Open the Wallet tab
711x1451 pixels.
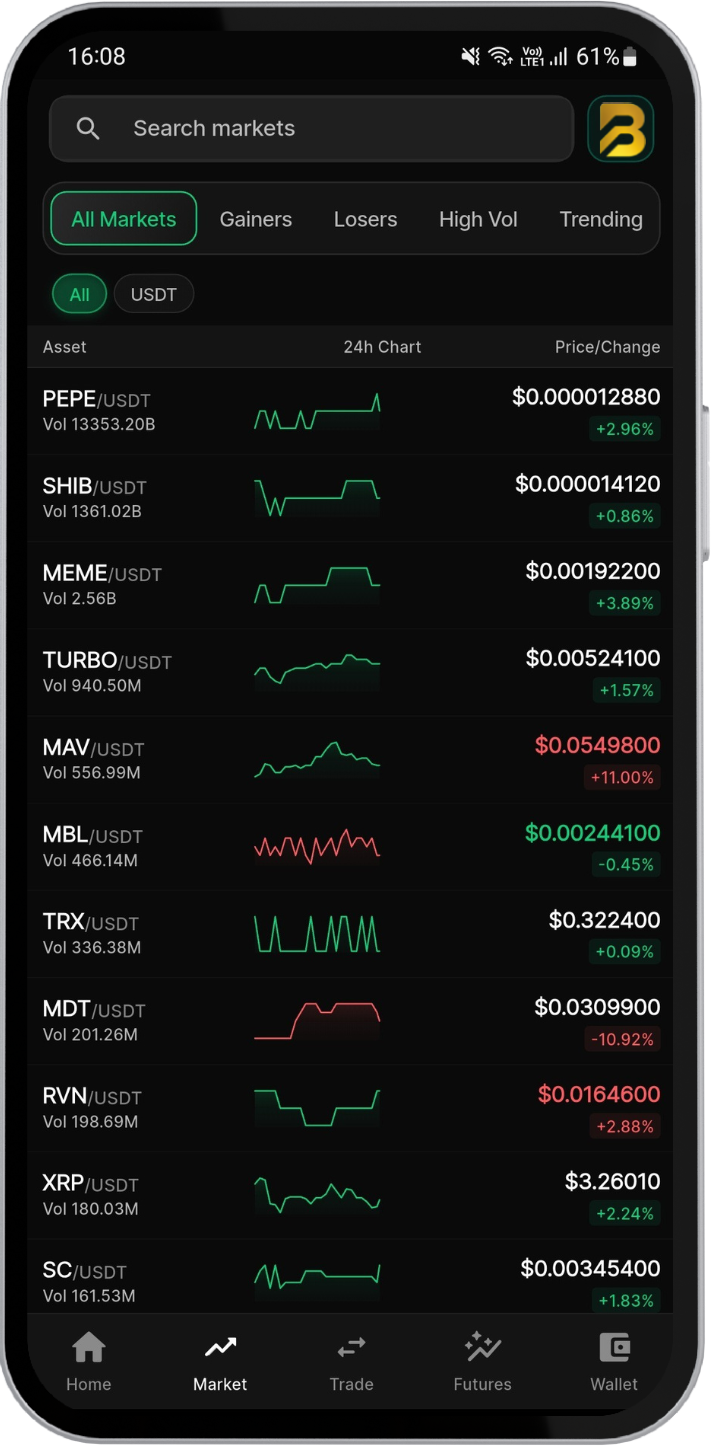(x=614, y=1362)
